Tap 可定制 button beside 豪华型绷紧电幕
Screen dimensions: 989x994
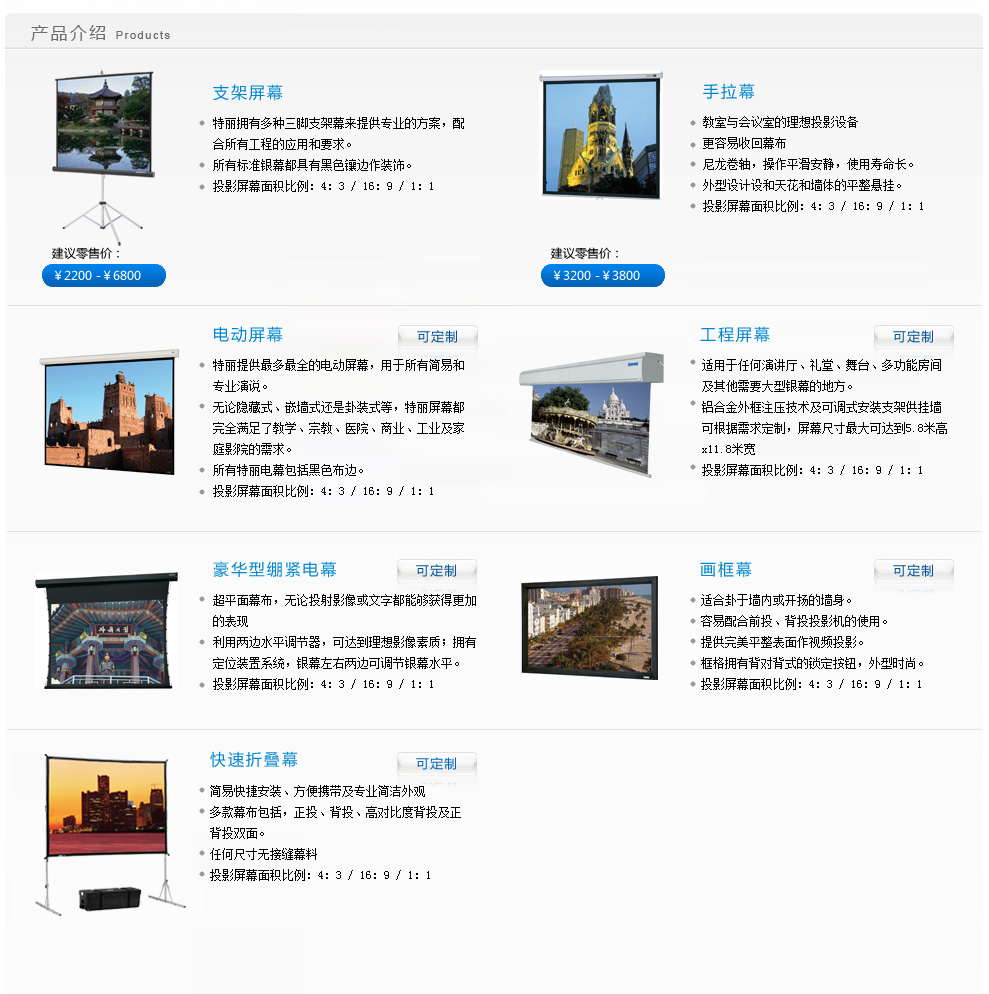coord(436,571)
